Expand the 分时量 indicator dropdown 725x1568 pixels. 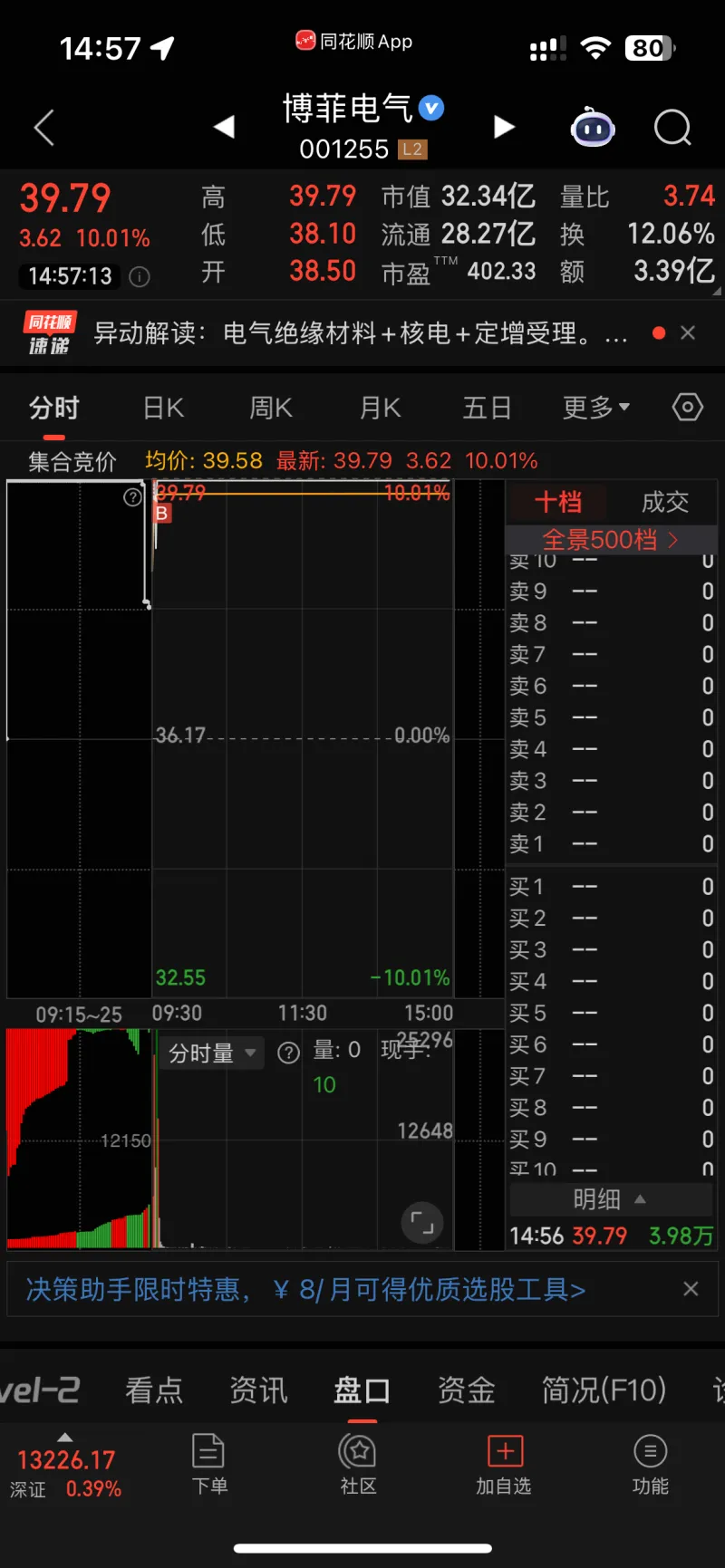point(212,1053)
